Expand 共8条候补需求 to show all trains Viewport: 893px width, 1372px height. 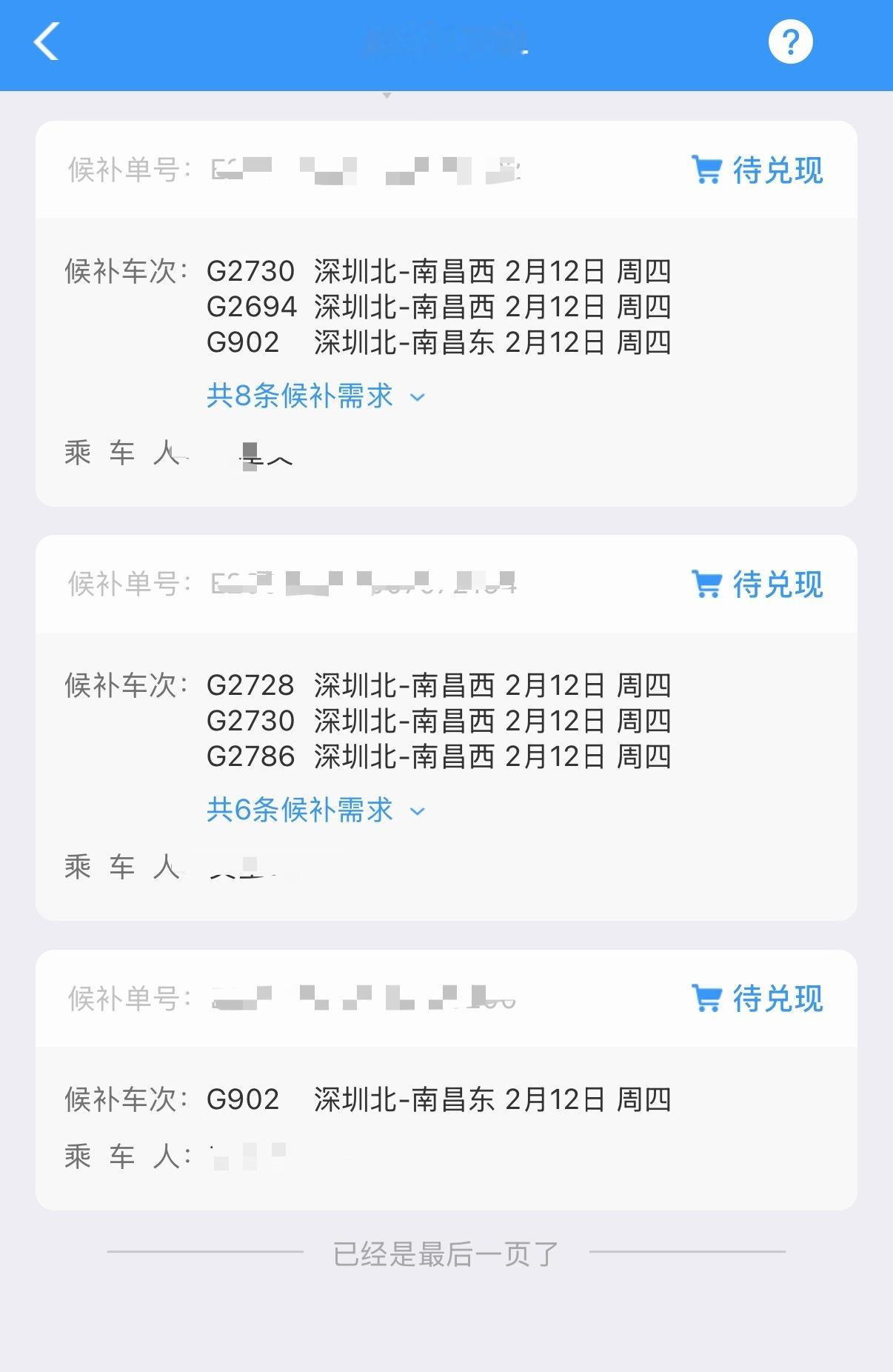[300, 397]
